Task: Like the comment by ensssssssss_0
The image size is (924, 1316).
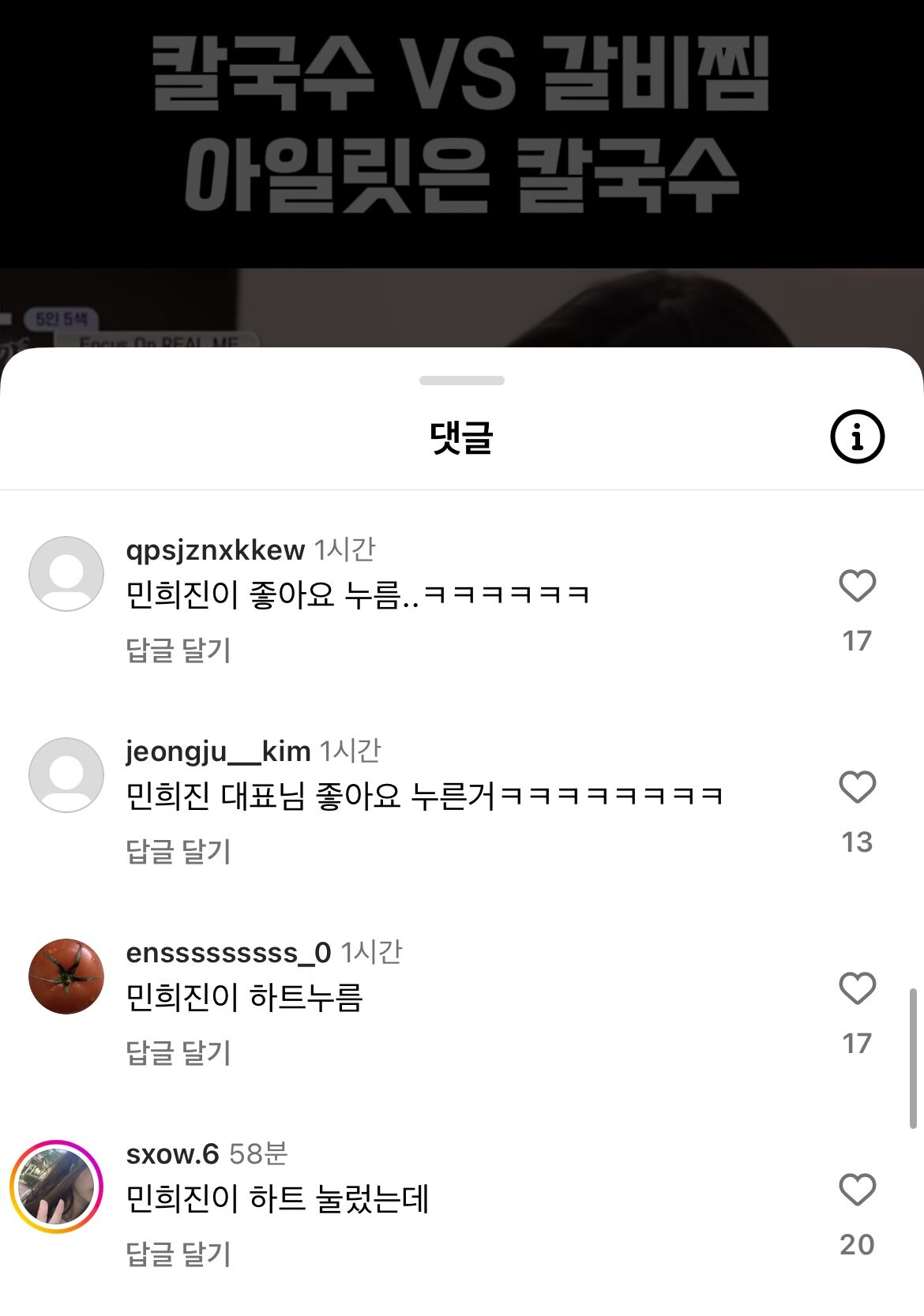Action: coord(857,988)
